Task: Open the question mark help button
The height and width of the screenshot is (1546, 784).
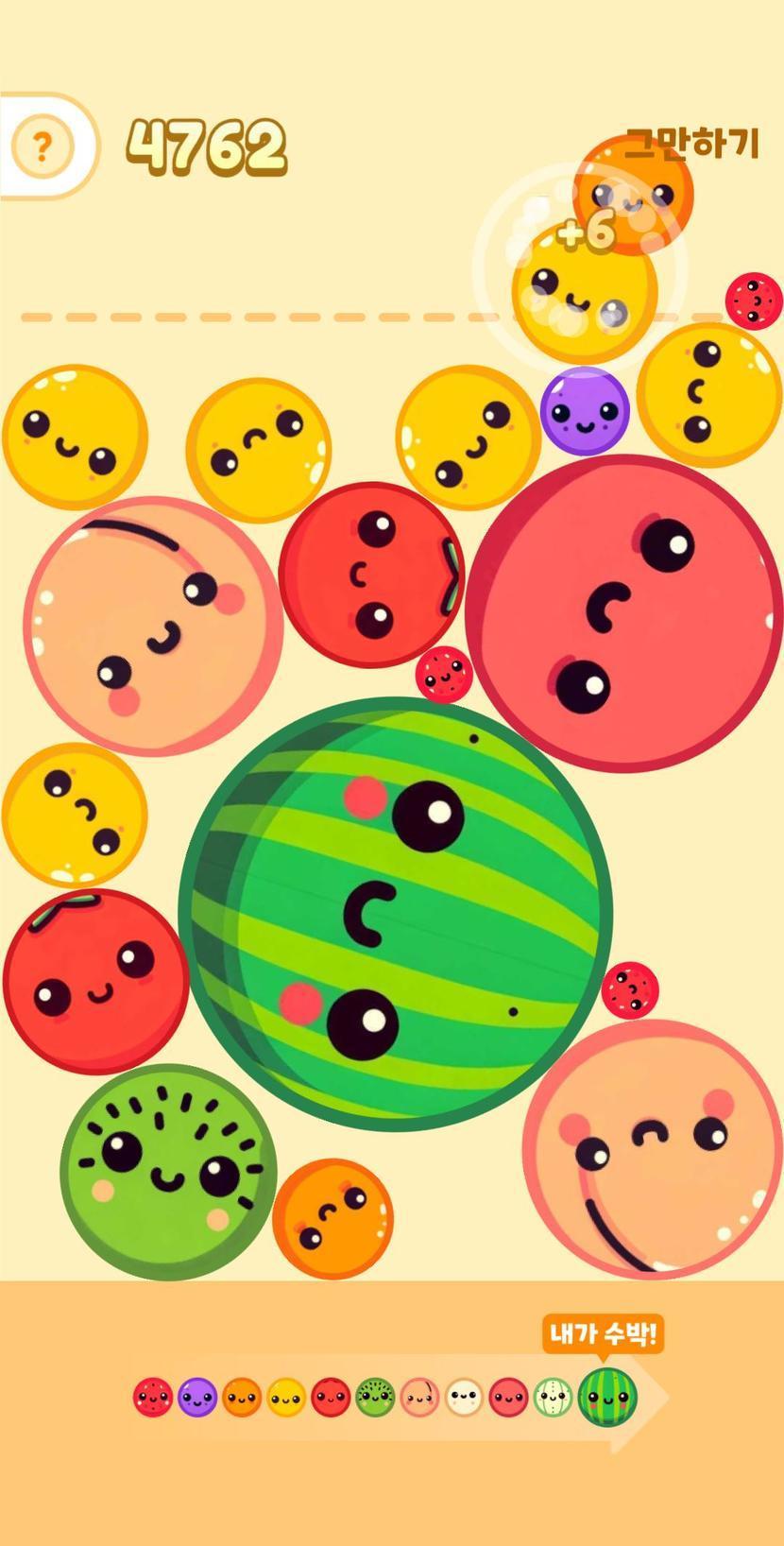Action: 42,146
